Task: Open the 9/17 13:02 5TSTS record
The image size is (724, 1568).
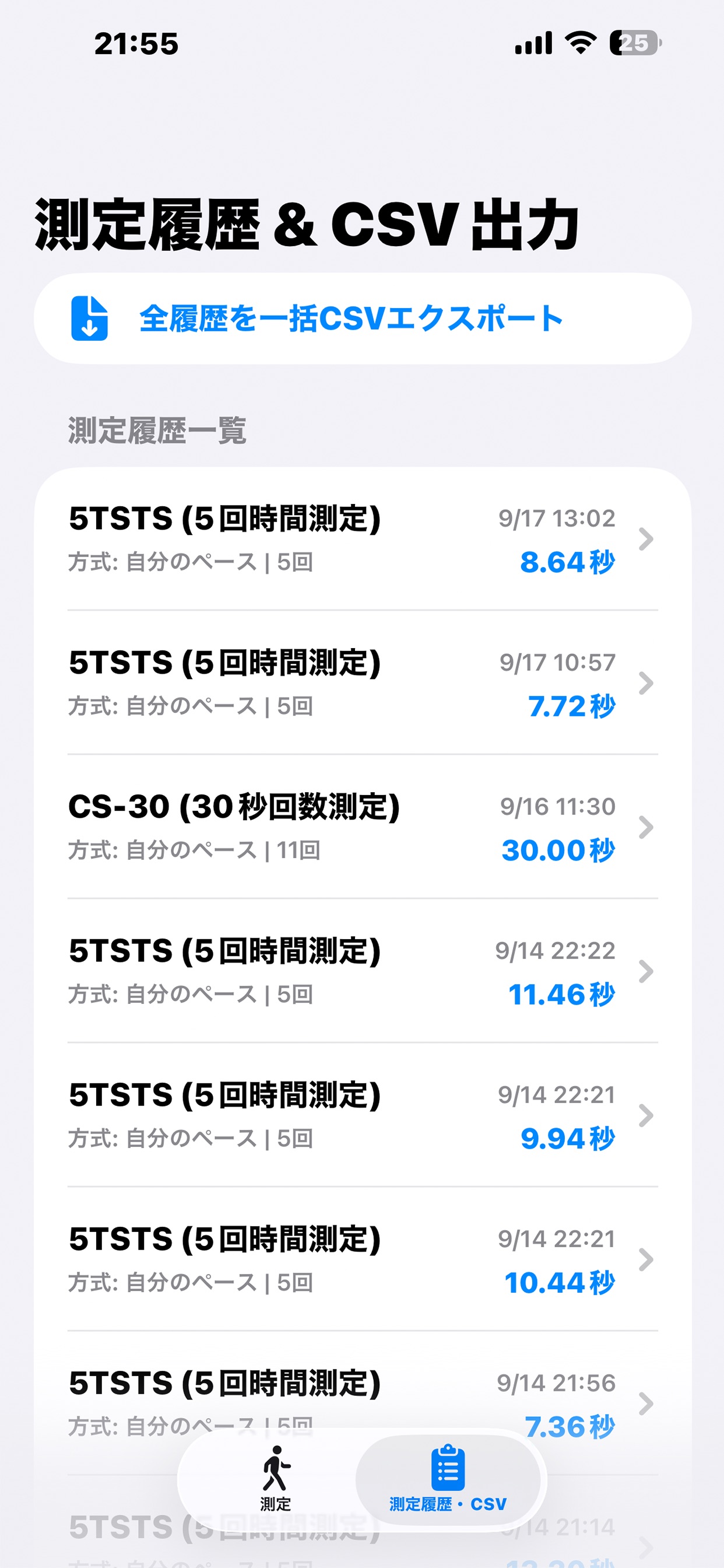Action: (x=363, y=540)
